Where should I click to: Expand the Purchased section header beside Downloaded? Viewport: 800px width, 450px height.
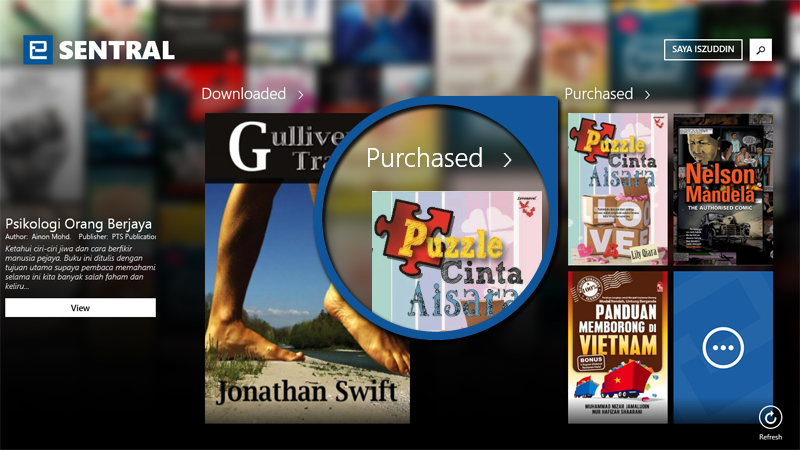(x=608, y=94)
